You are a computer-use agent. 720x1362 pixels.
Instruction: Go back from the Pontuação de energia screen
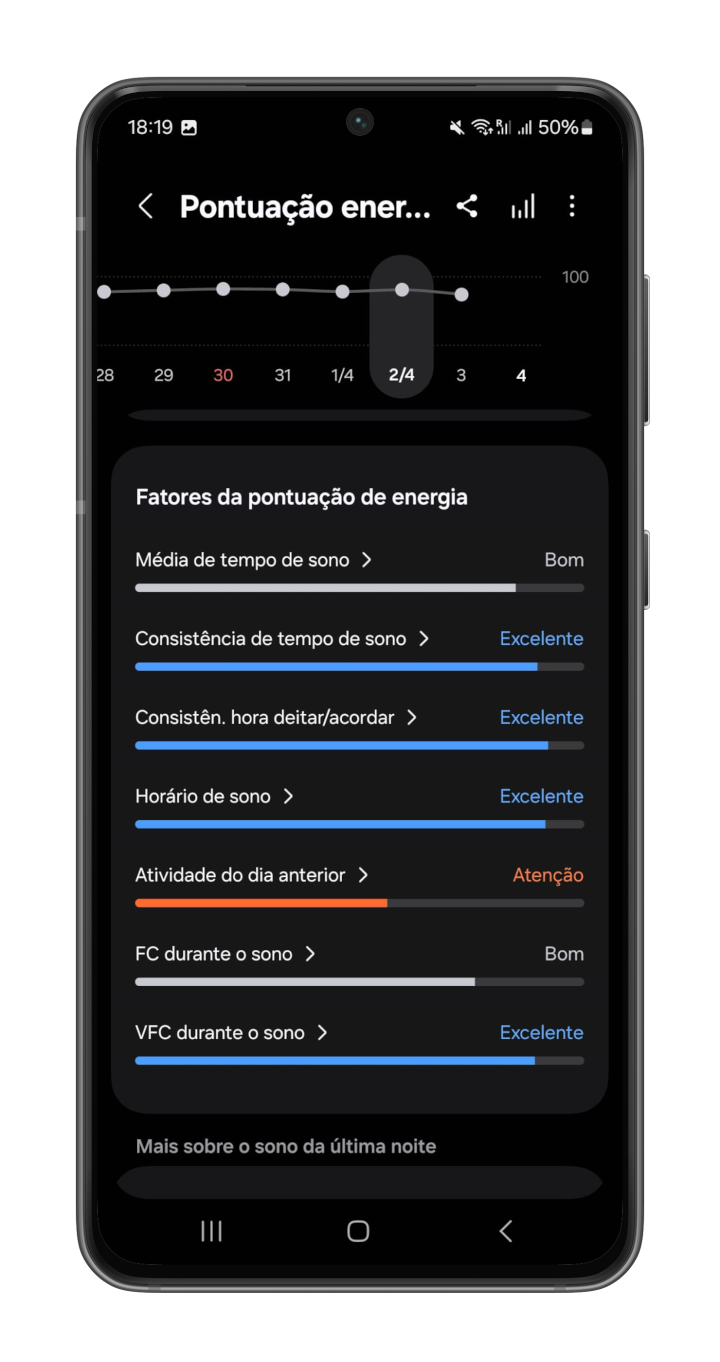[146, 207]
